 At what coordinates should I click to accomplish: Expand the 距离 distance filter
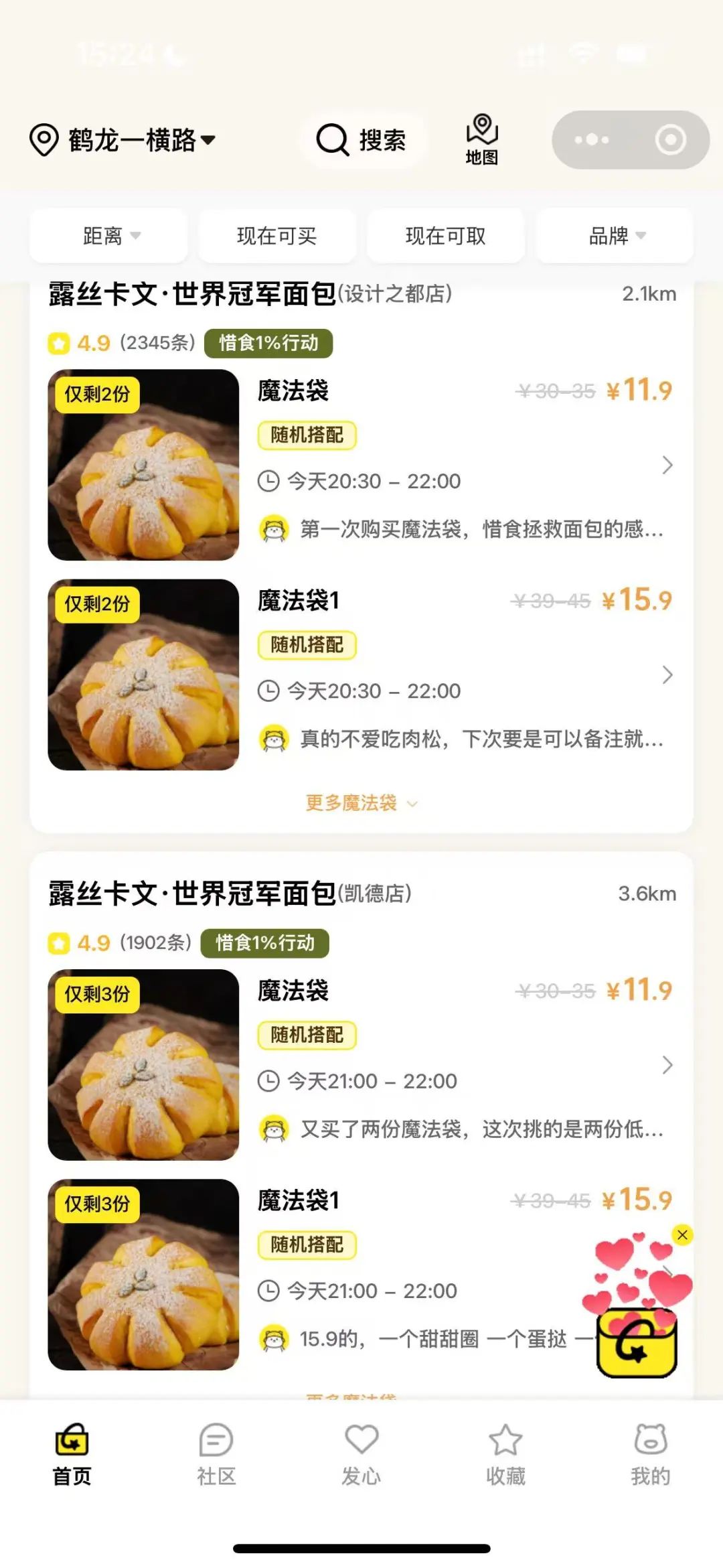tap(109, 236)
